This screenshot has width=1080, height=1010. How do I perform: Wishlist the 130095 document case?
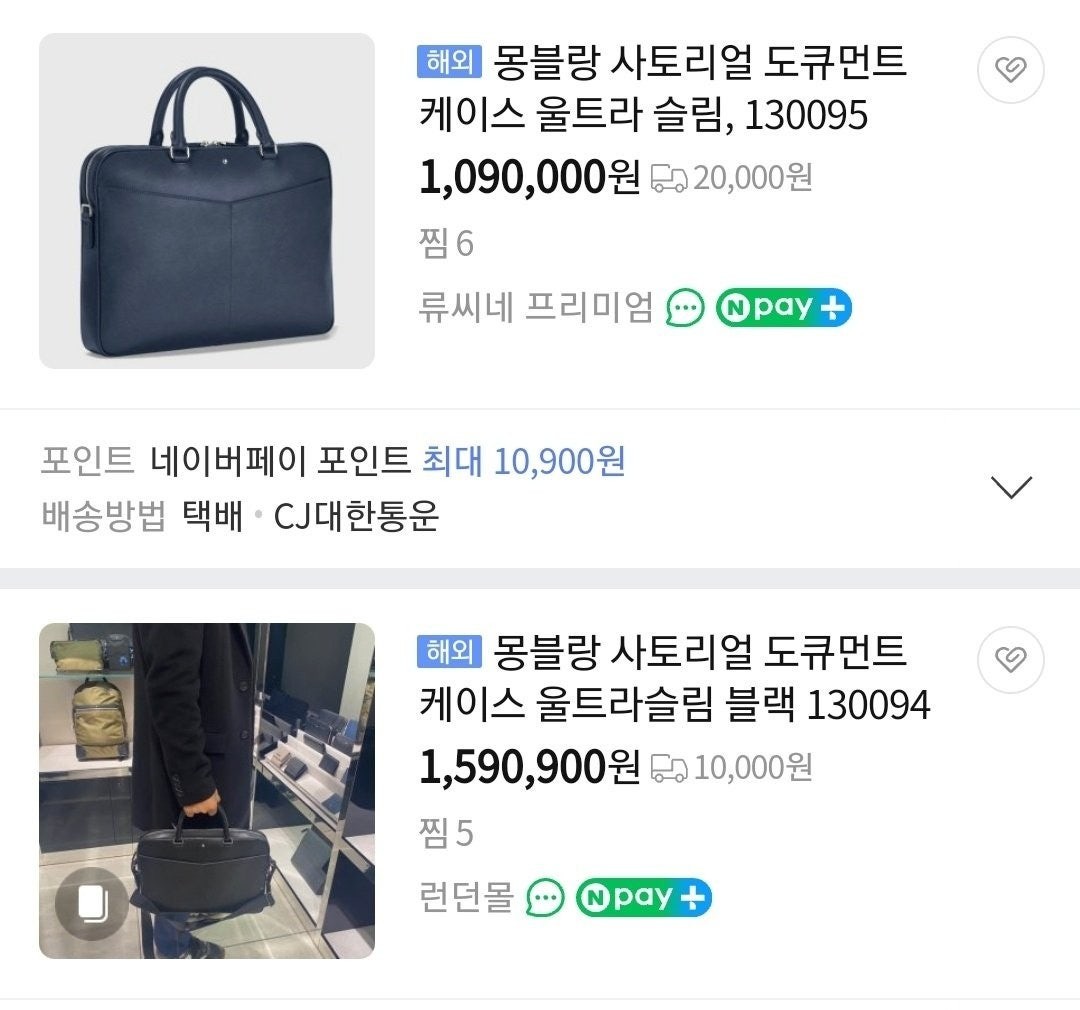(x=1010, y=70)
